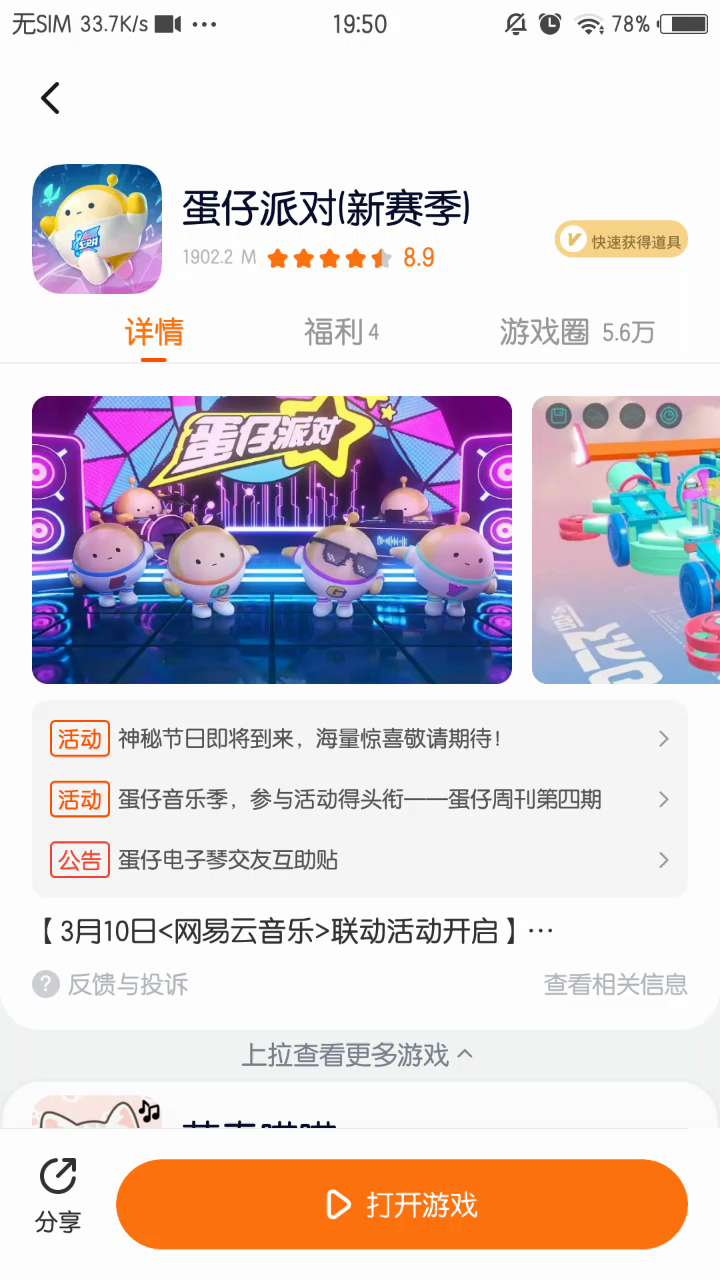The height and width of the screenshot is (1280, 720).
Task: Go back using the top arrow
Action: [x=50, y=98]
